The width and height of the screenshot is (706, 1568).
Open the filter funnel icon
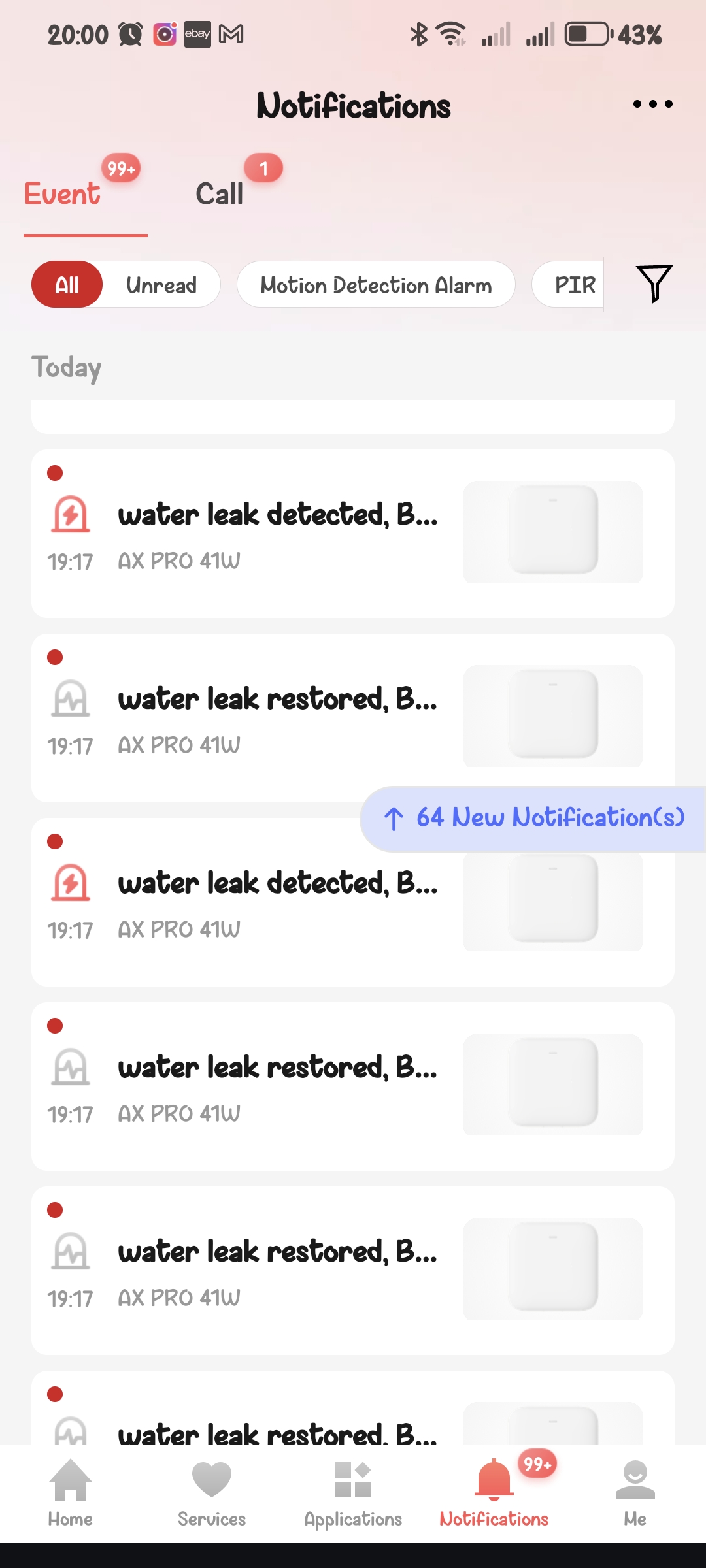pos(654,284)
